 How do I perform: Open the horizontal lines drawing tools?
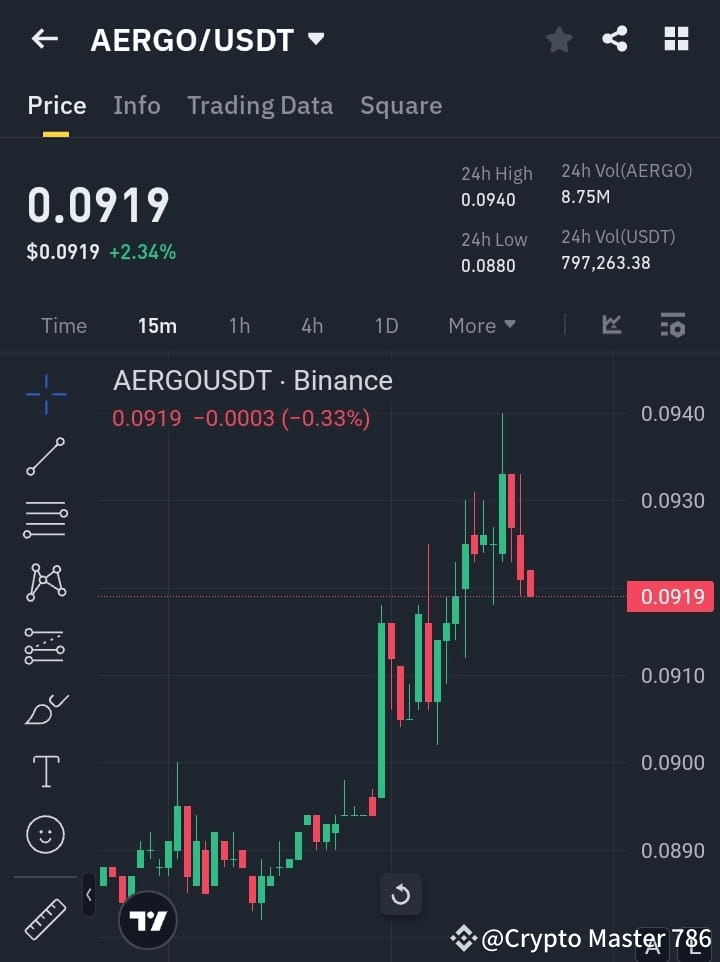[45, 520]
